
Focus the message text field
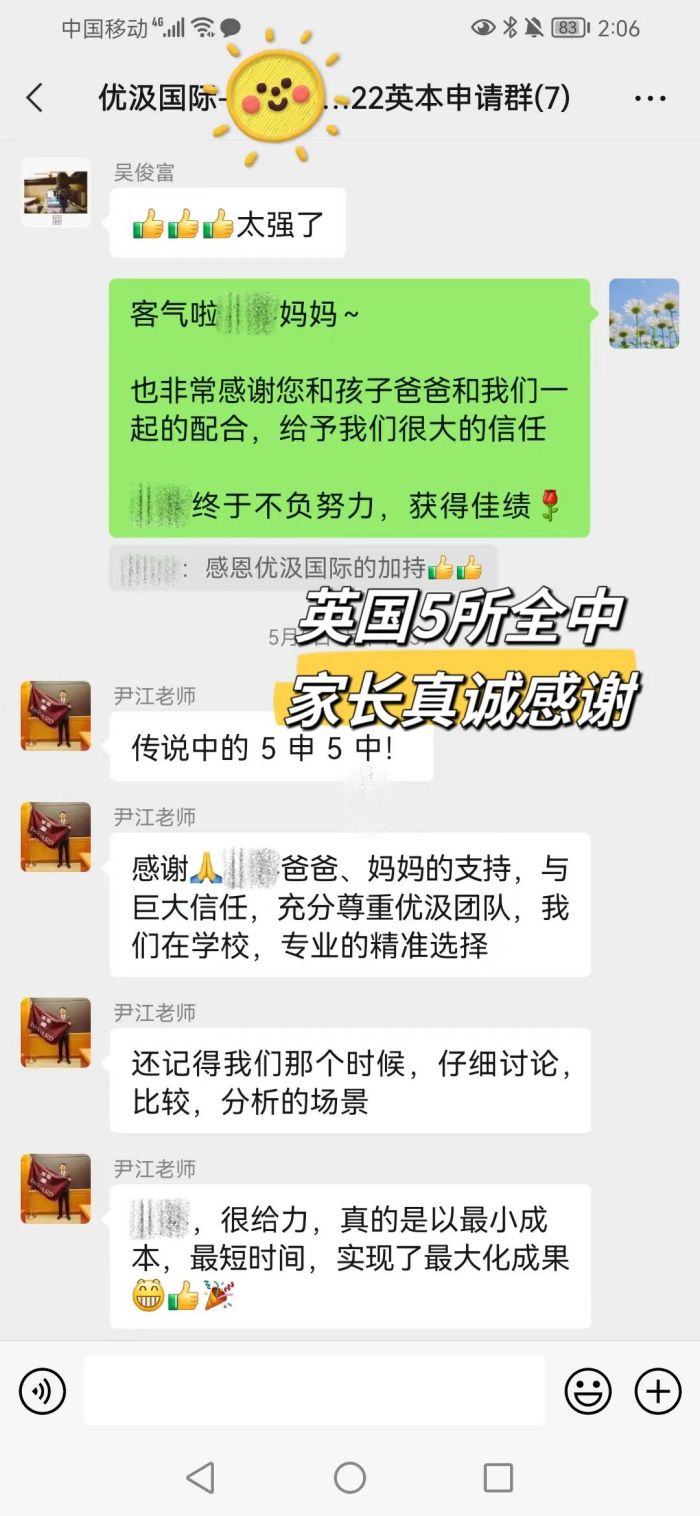pos(314,1390)
